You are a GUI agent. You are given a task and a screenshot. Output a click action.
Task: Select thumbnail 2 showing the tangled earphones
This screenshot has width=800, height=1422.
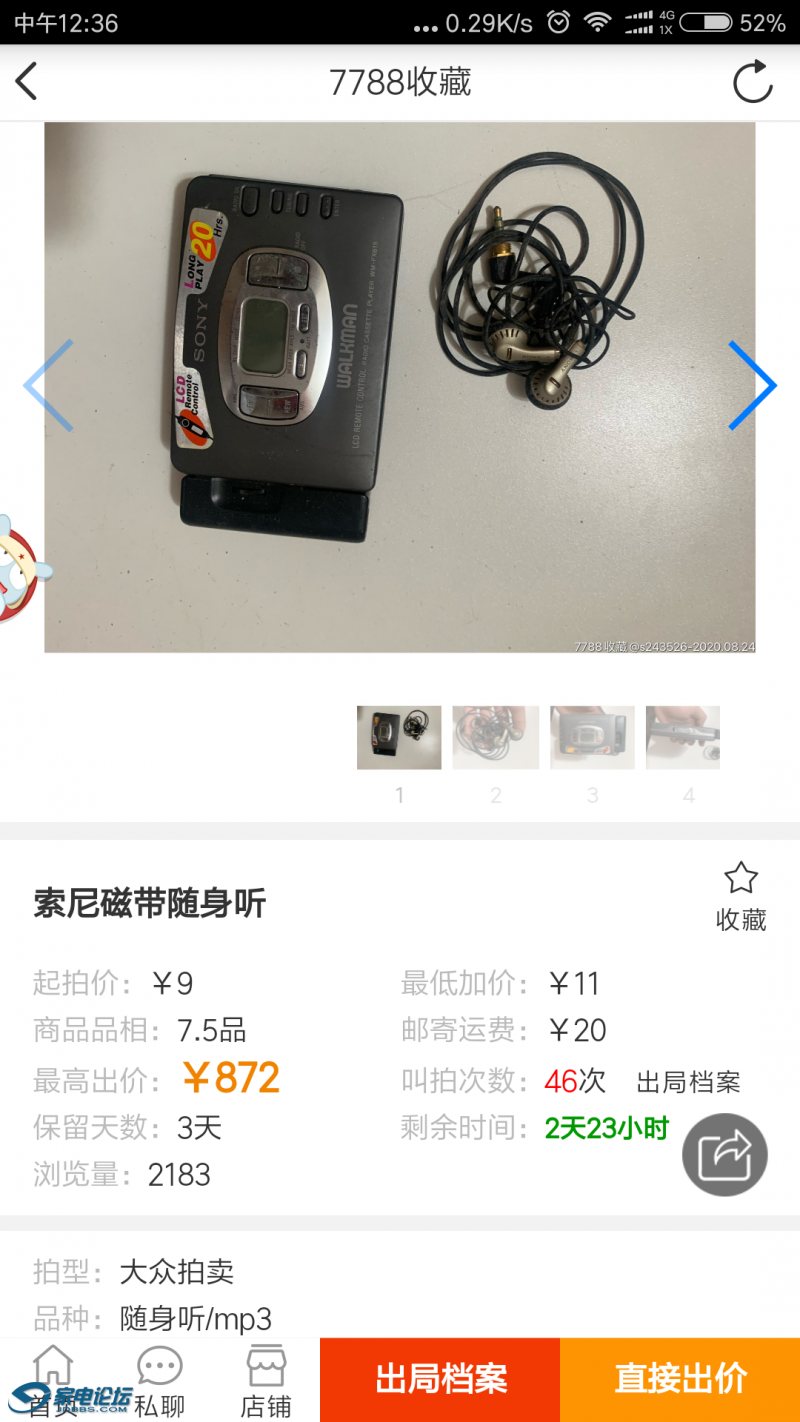click(495, 737)
